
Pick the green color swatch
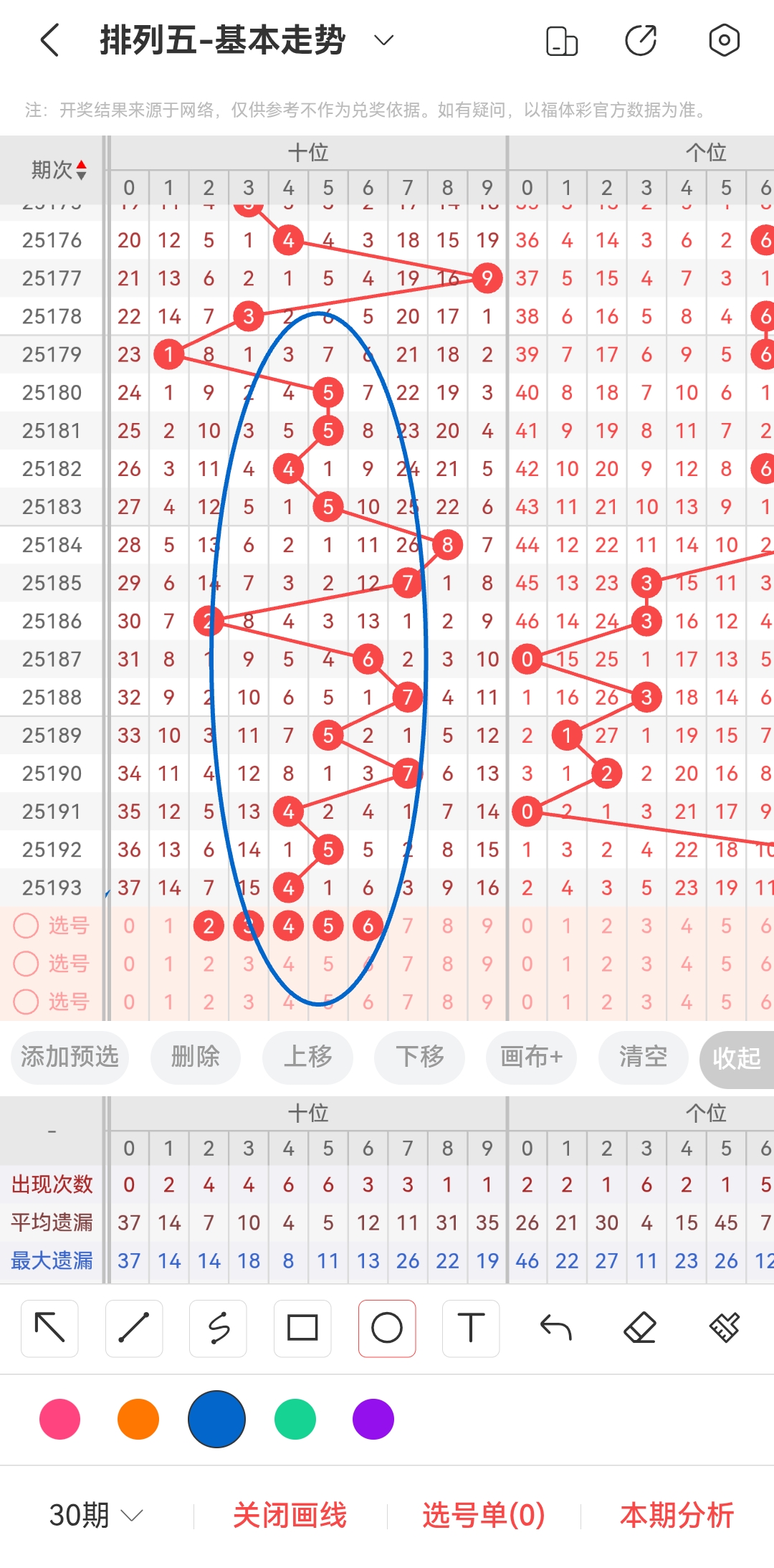295,1419
